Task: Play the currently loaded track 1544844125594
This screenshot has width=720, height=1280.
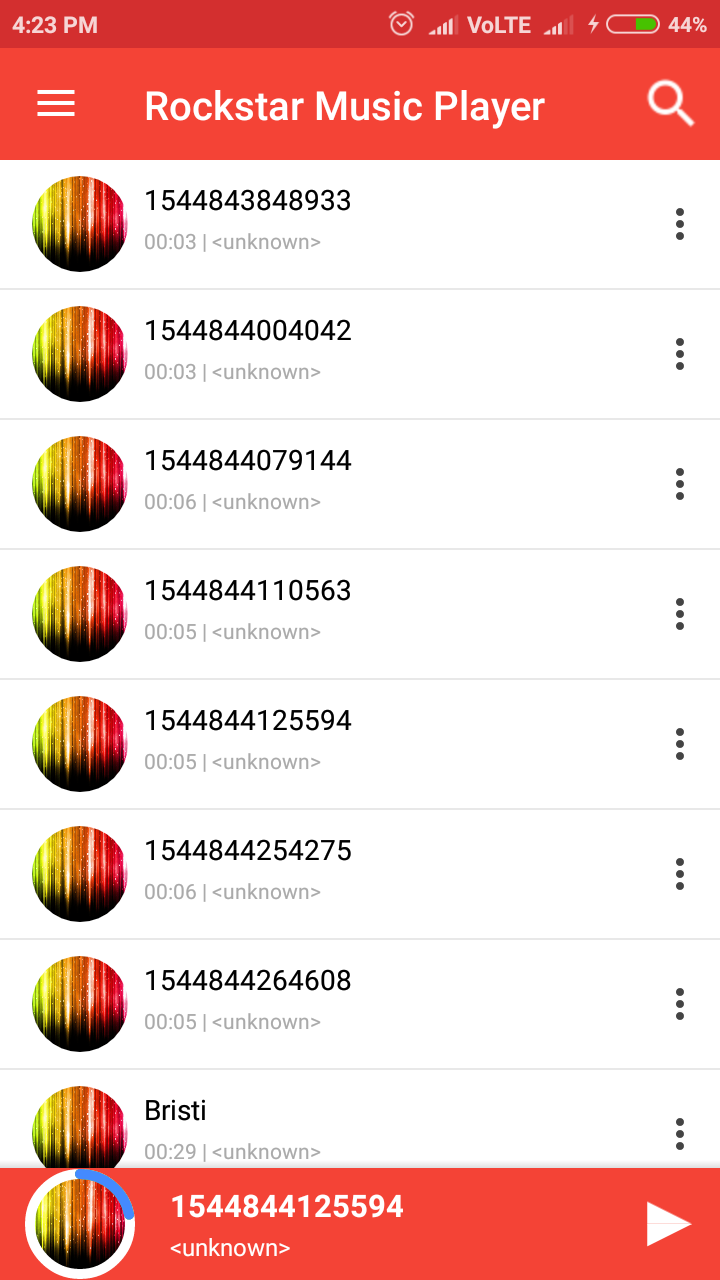Action: tap(668, 1222)
